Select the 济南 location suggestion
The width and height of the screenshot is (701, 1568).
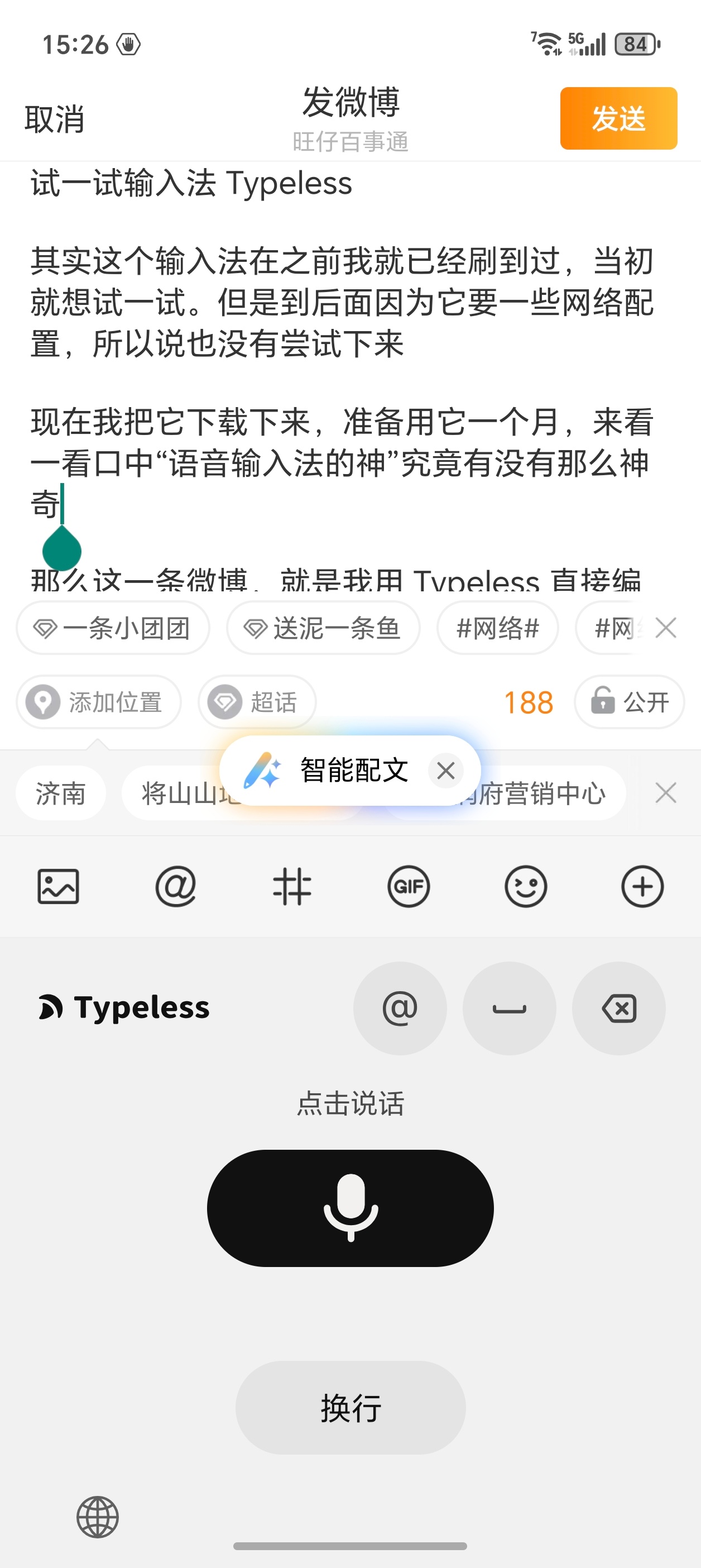coord(60,792)
